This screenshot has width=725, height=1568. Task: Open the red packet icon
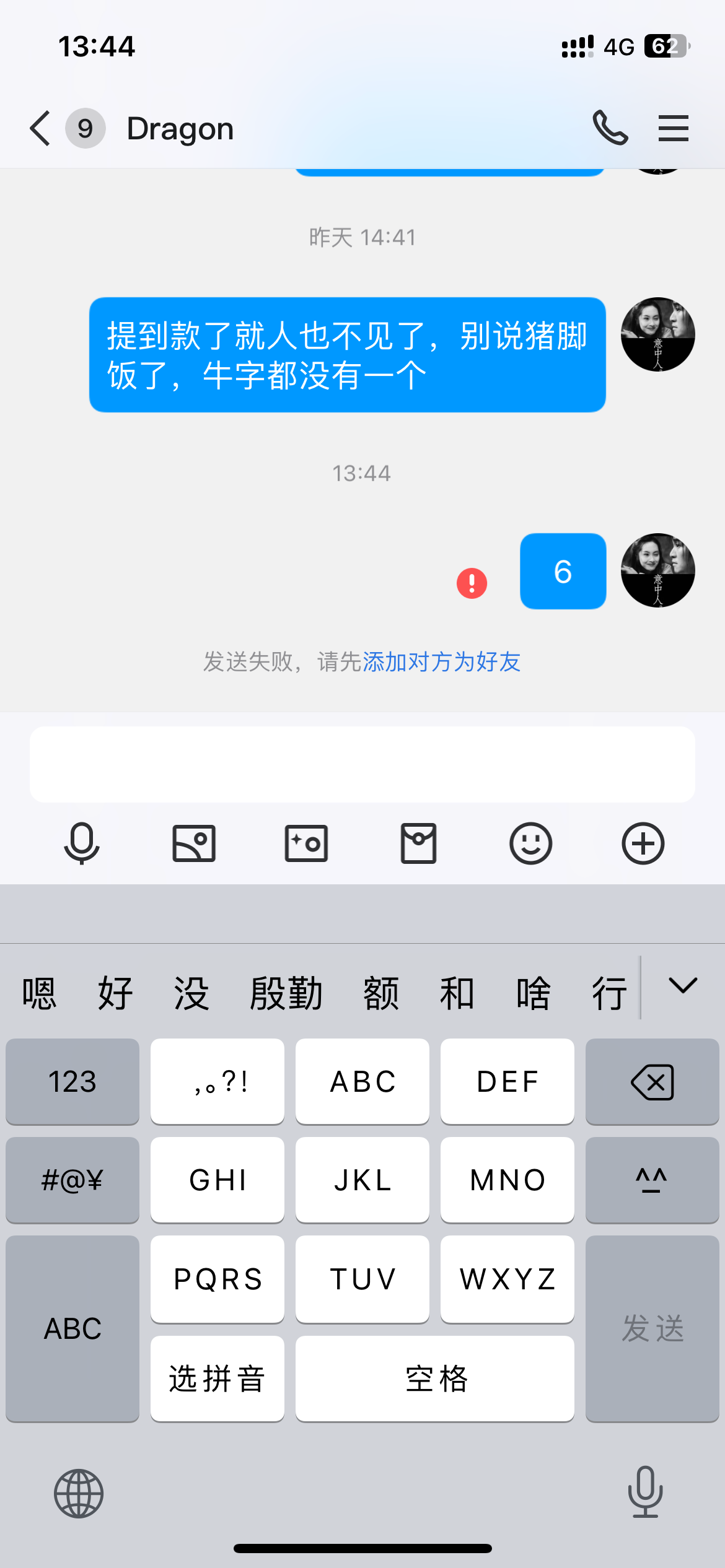coord(418,843)
